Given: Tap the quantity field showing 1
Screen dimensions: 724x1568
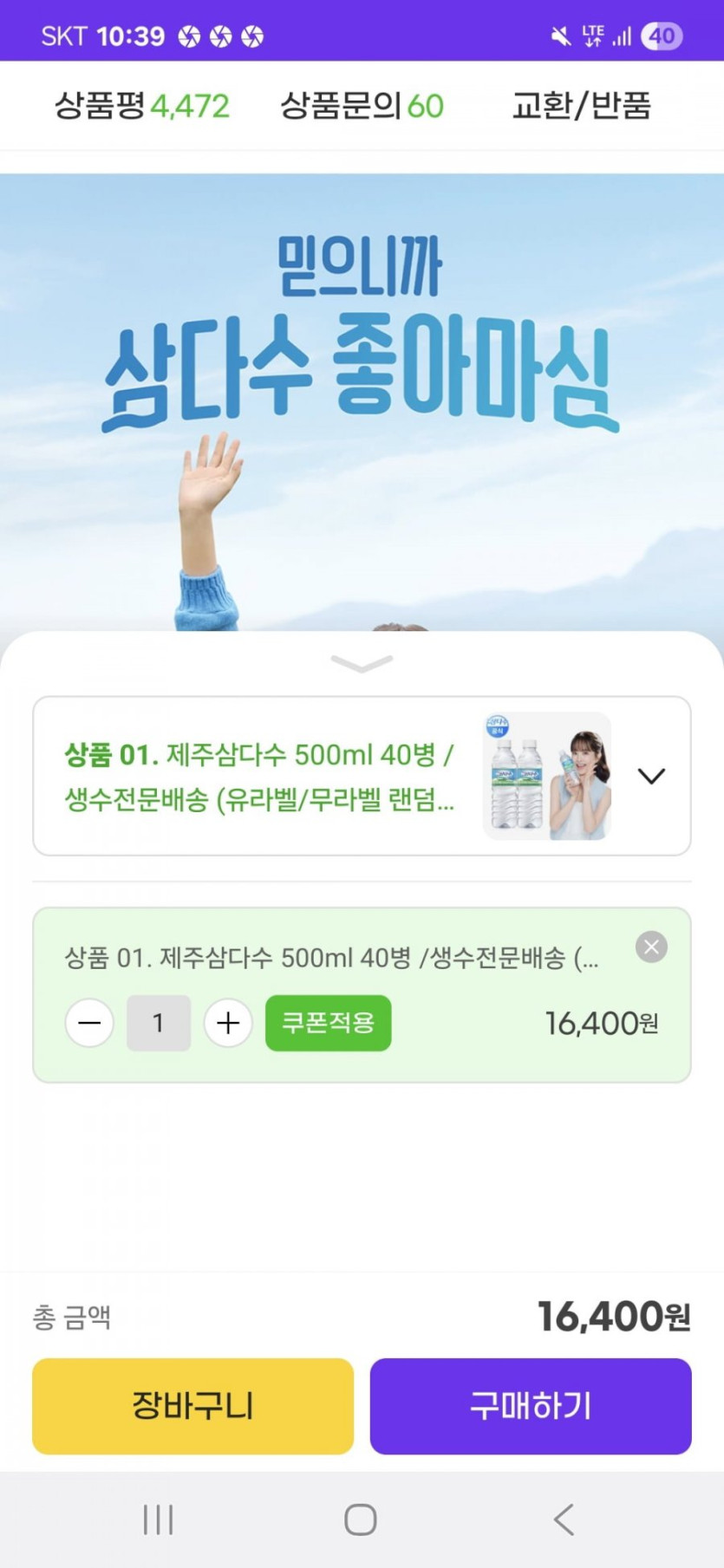Looking at the screenshot, I should pyautogui.click(x=159, y=1024).
